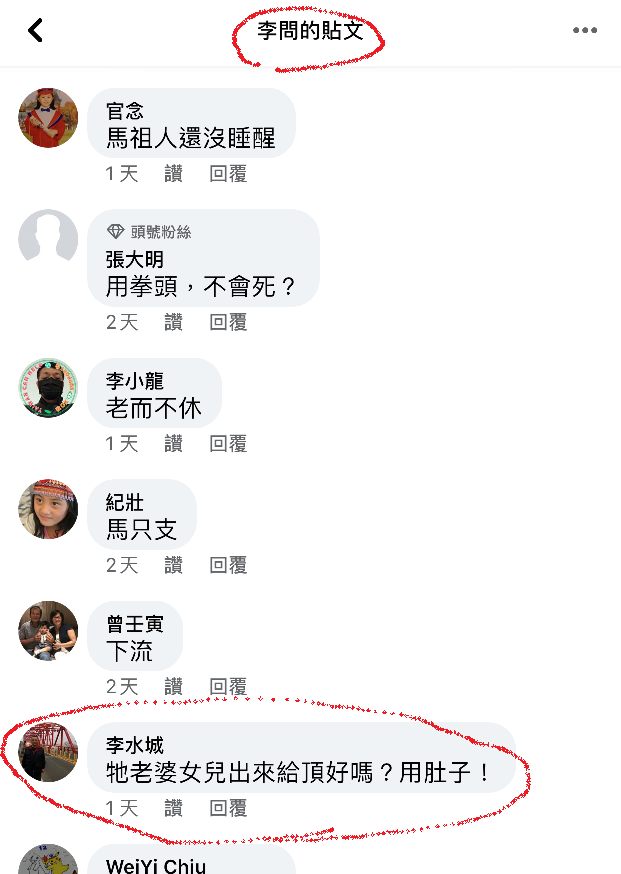Image resolution: width=621 pixels, height=874 pixels.
Task: Open 張大明's profile name link
Action: pos(134,260)
